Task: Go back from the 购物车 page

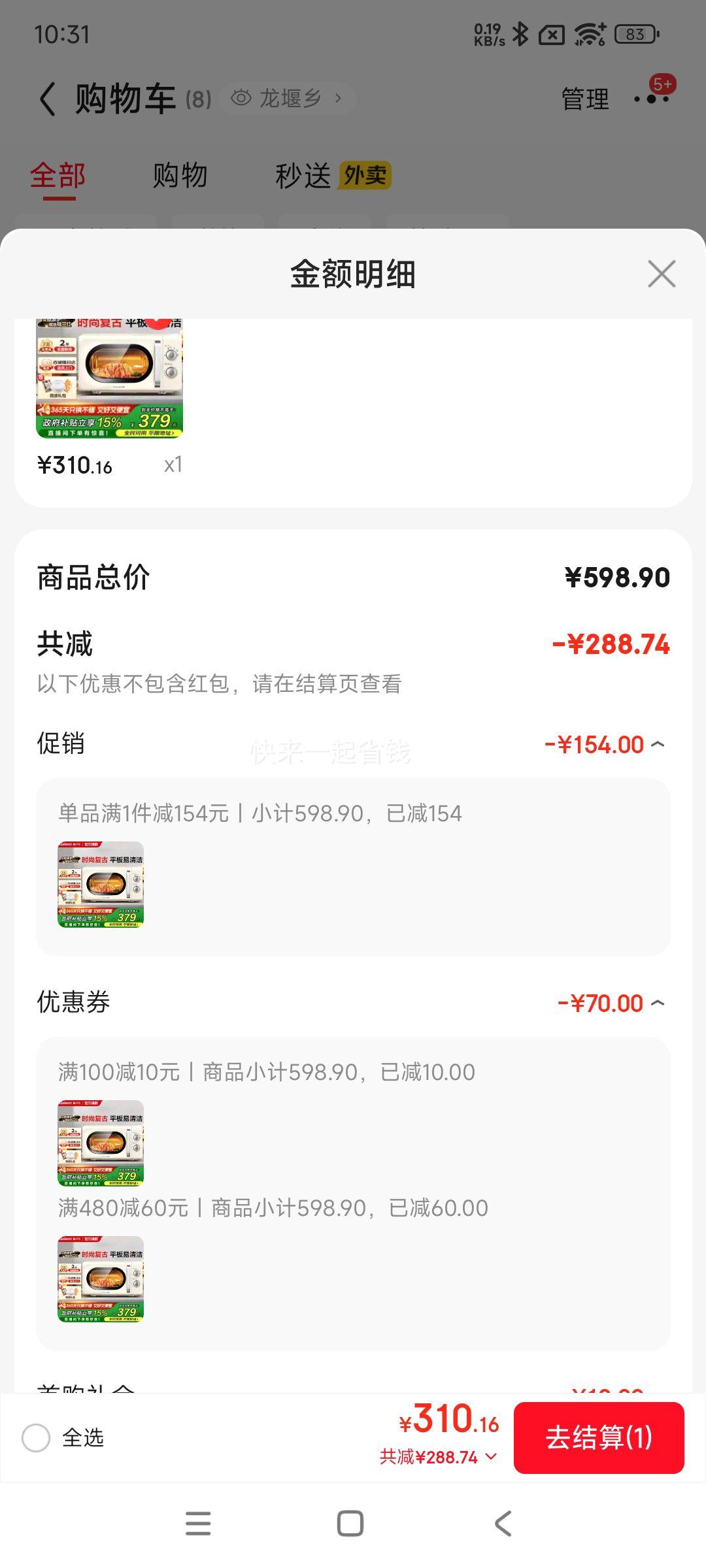Action: [48, 99]
